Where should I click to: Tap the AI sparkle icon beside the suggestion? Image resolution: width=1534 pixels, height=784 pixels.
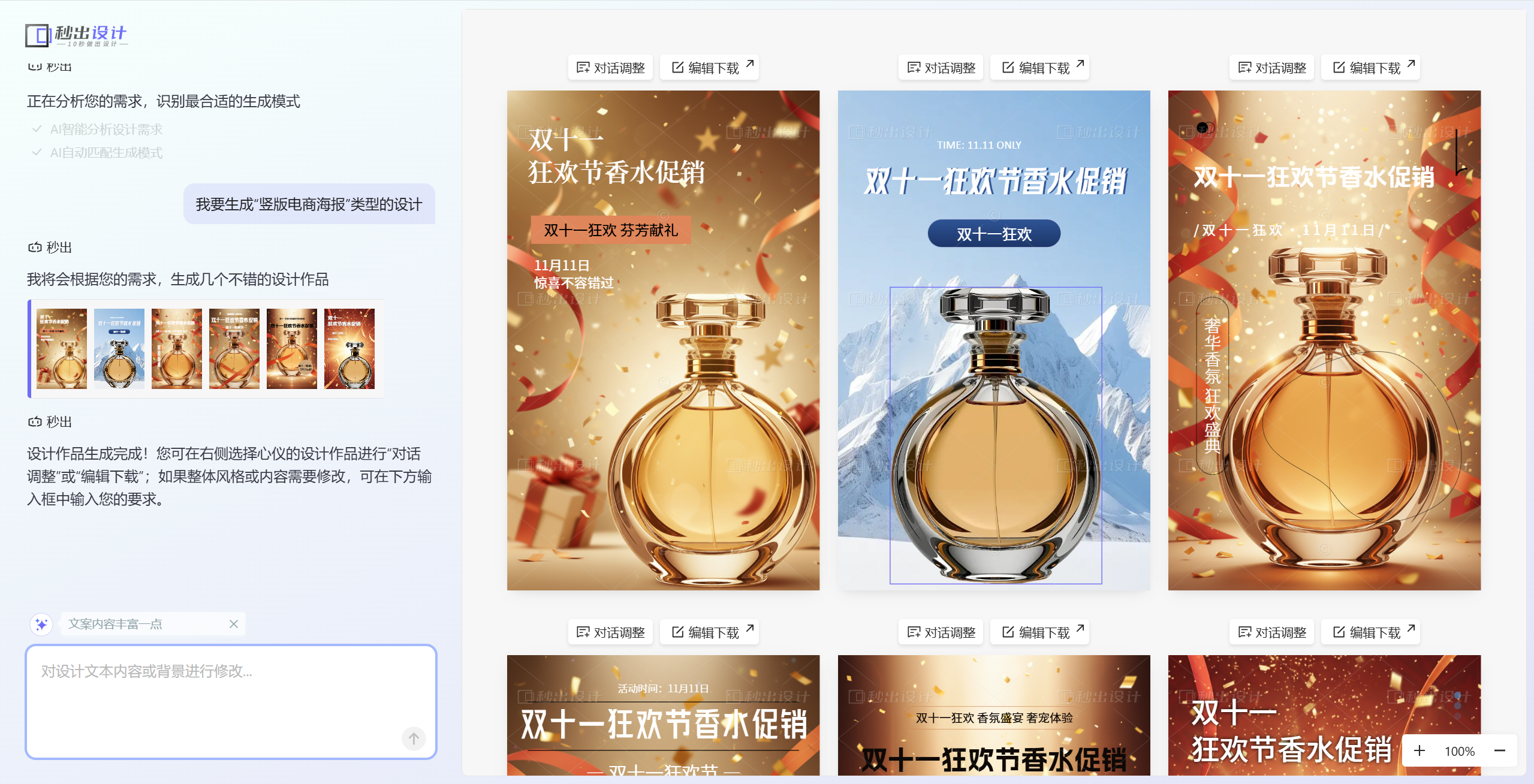pos(41,624)
